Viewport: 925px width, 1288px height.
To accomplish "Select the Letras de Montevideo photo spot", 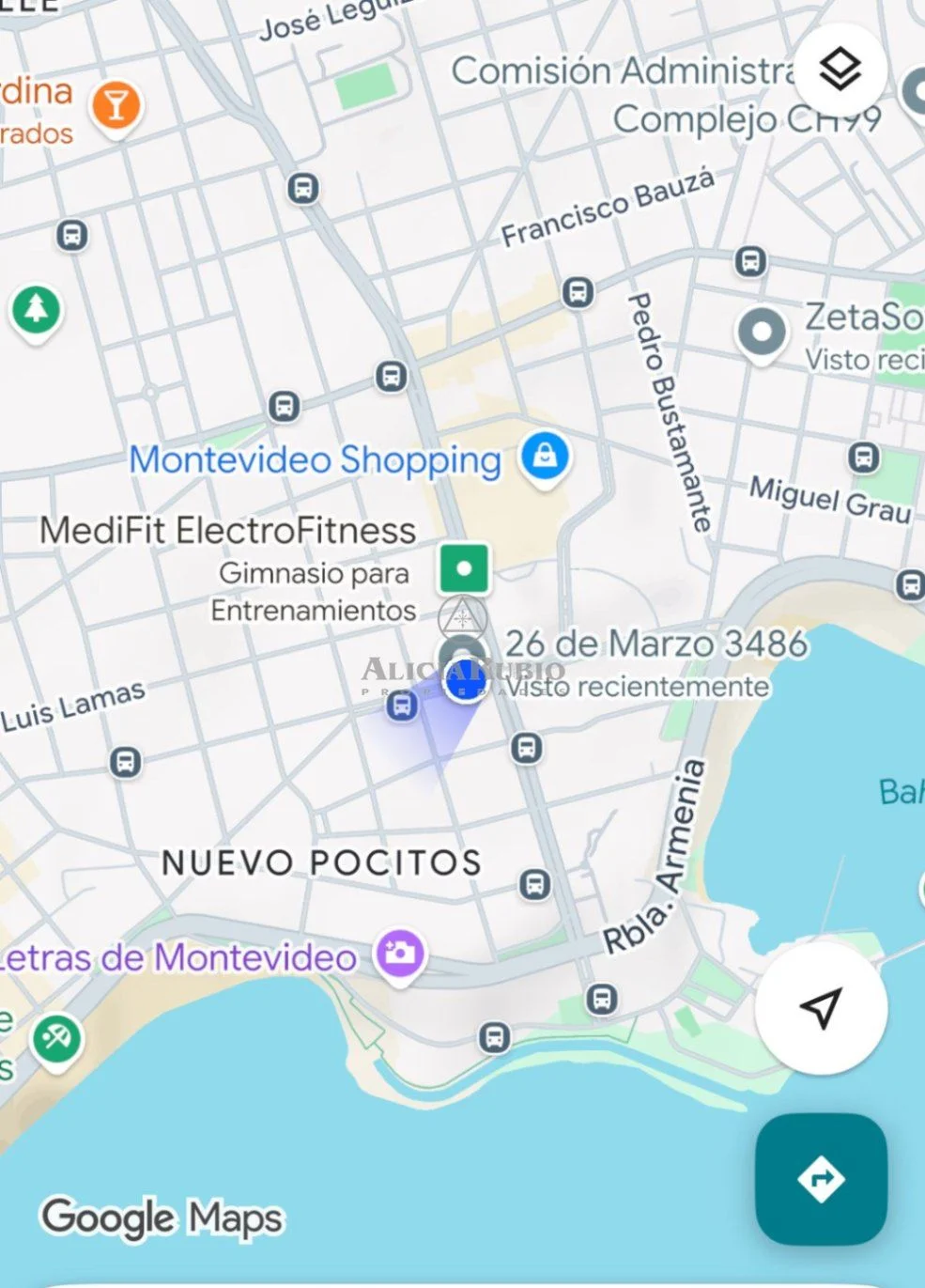I will [x=400, y=954].
